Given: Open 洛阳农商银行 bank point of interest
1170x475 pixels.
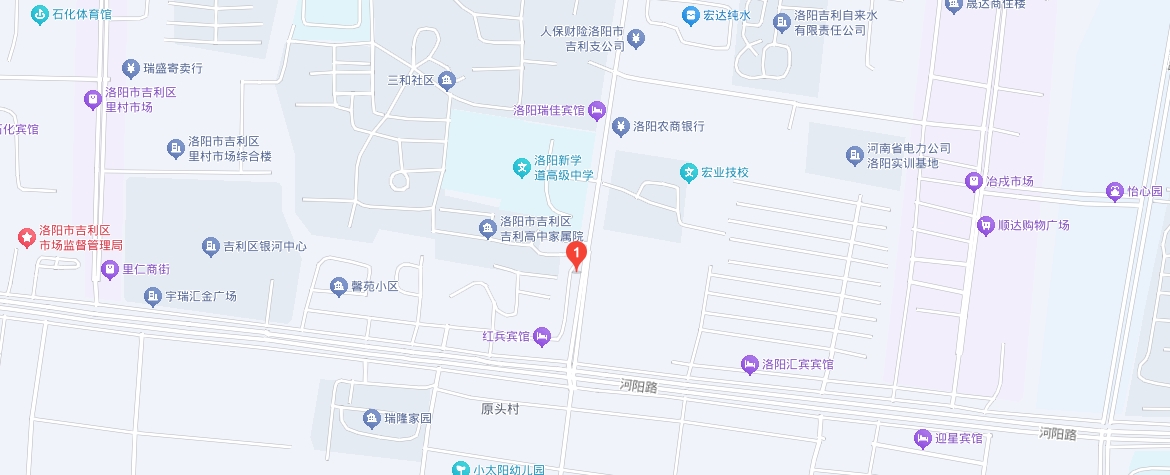Looking at the screenshot, I should tap(621, 127).
